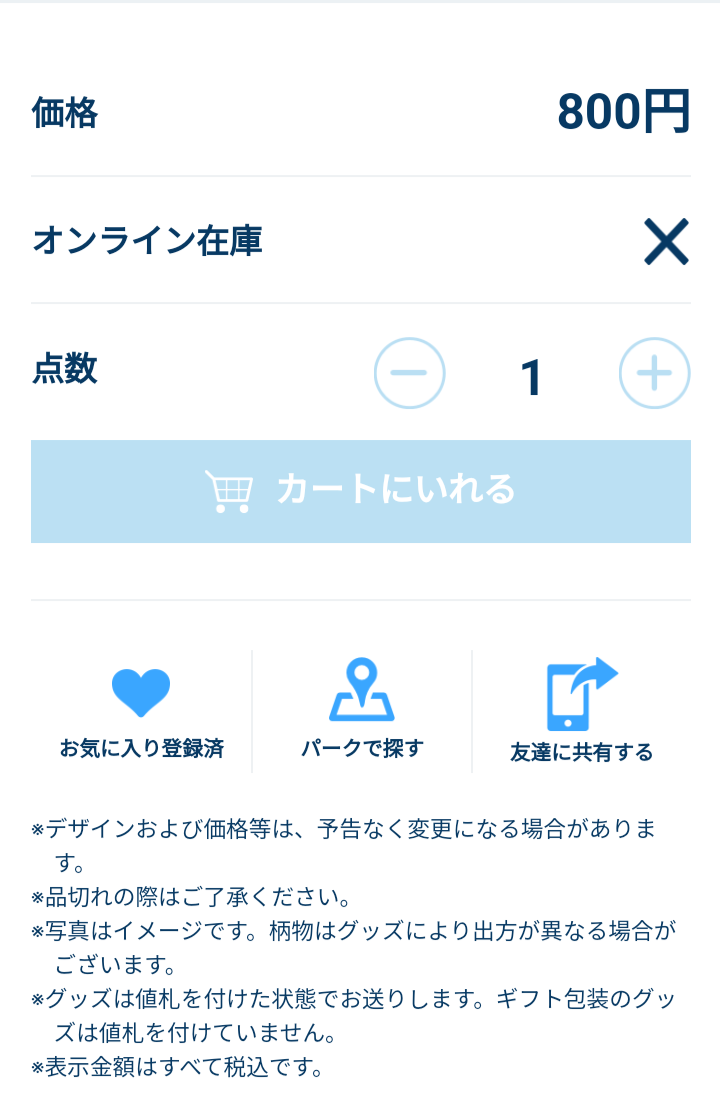Share via 友達に共有する

[x=581, y=711]
